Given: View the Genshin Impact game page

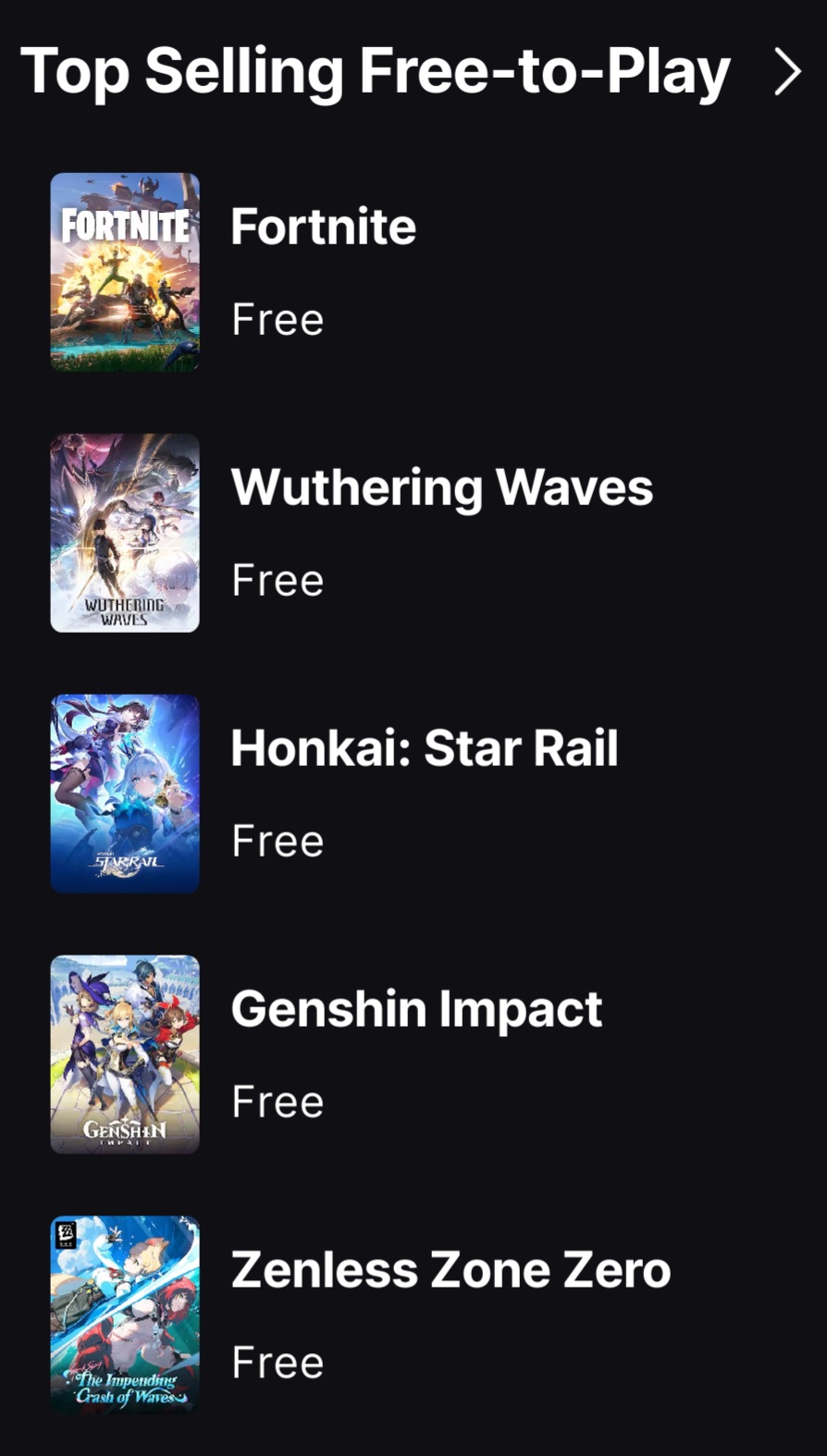Looking at the screenshot, I should point(413,1055).
